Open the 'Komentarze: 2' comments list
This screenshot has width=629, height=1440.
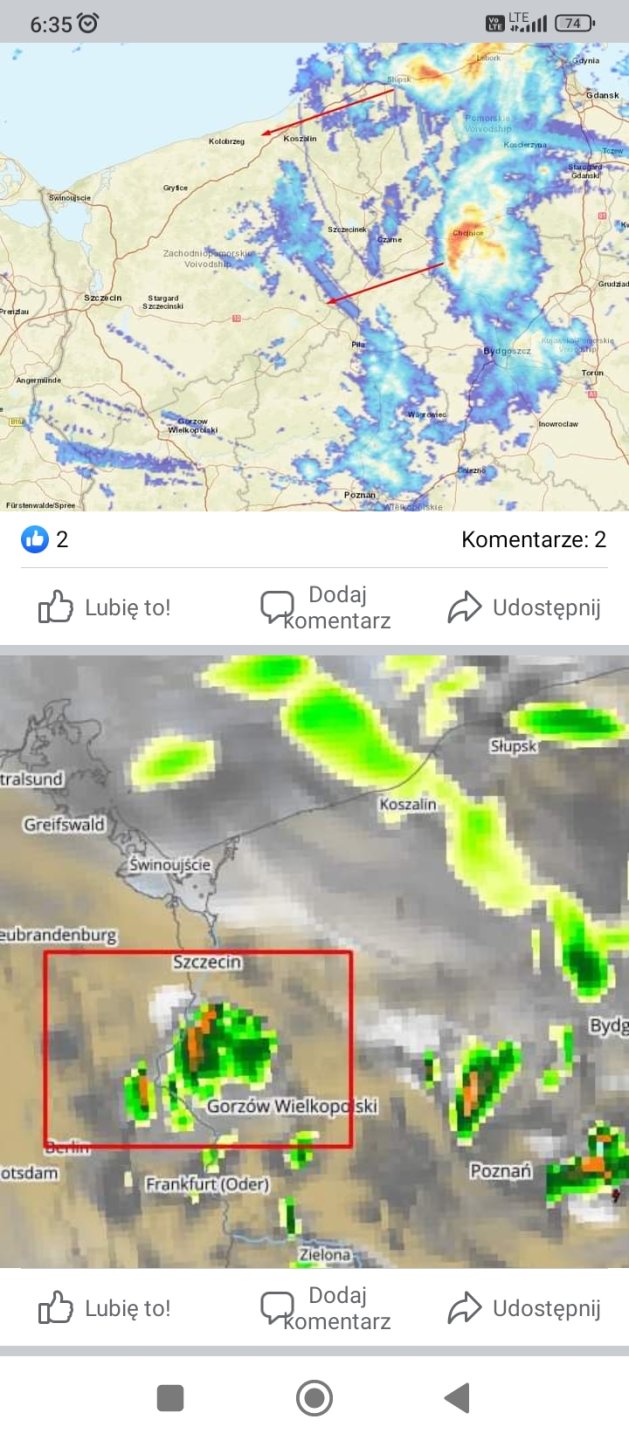[533, 540]
